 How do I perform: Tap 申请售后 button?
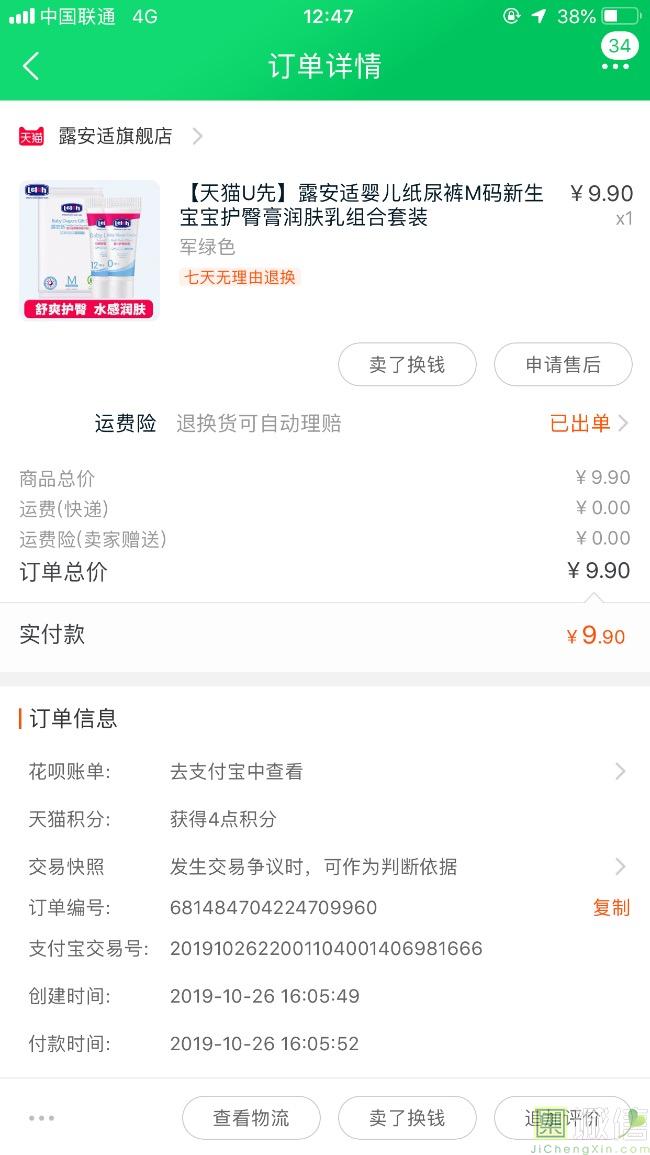click(563, 365)
